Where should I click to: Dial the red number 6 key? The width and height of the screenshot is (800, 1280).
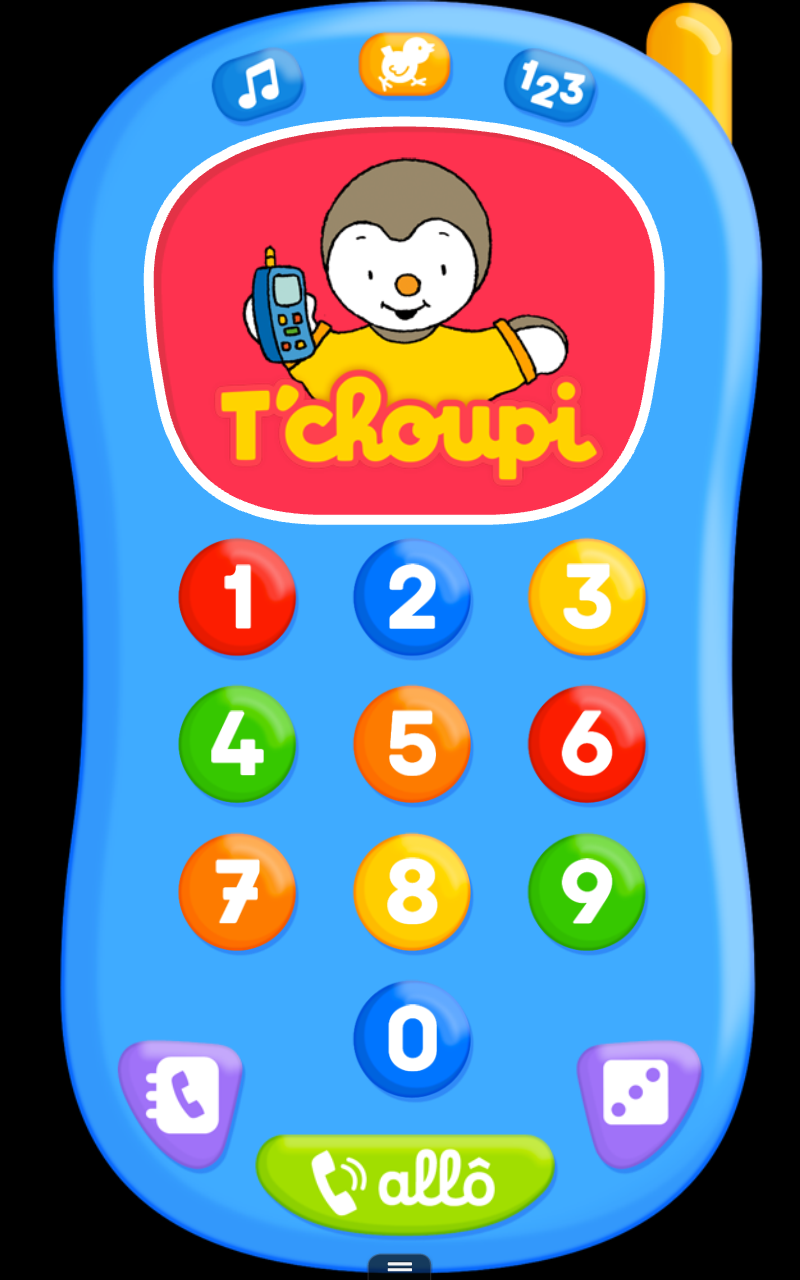point(587,744)
